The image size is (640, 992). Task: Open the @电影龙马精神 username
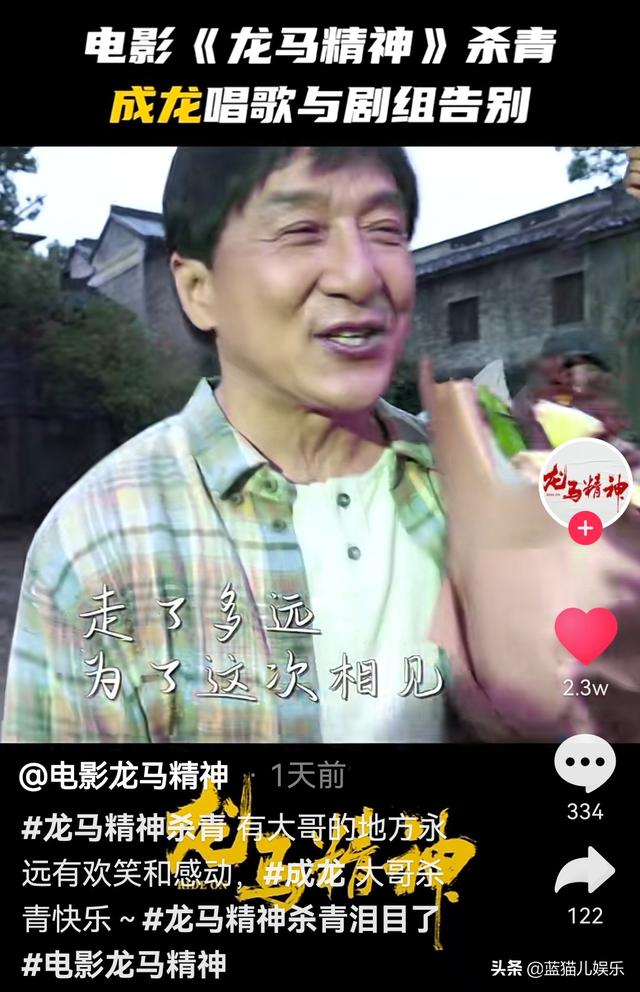[124, 775]
